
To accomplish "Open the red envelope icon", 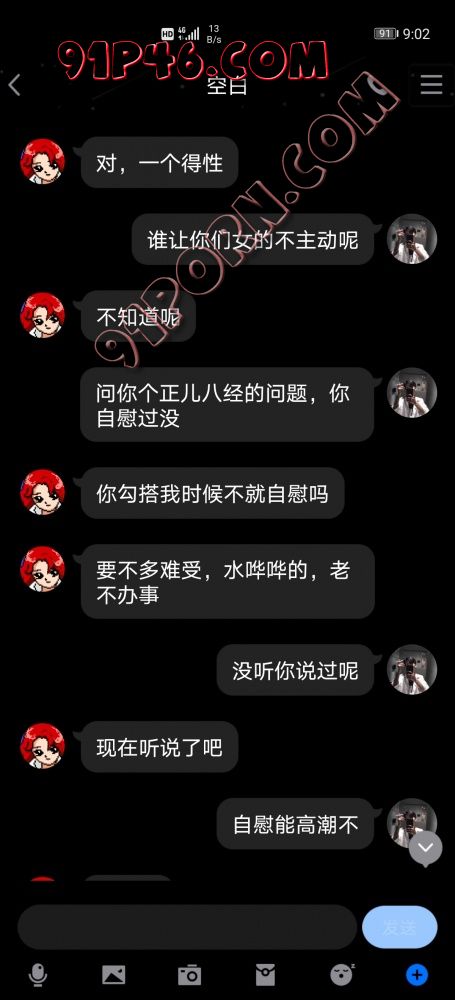I will [x=265, y=974].
